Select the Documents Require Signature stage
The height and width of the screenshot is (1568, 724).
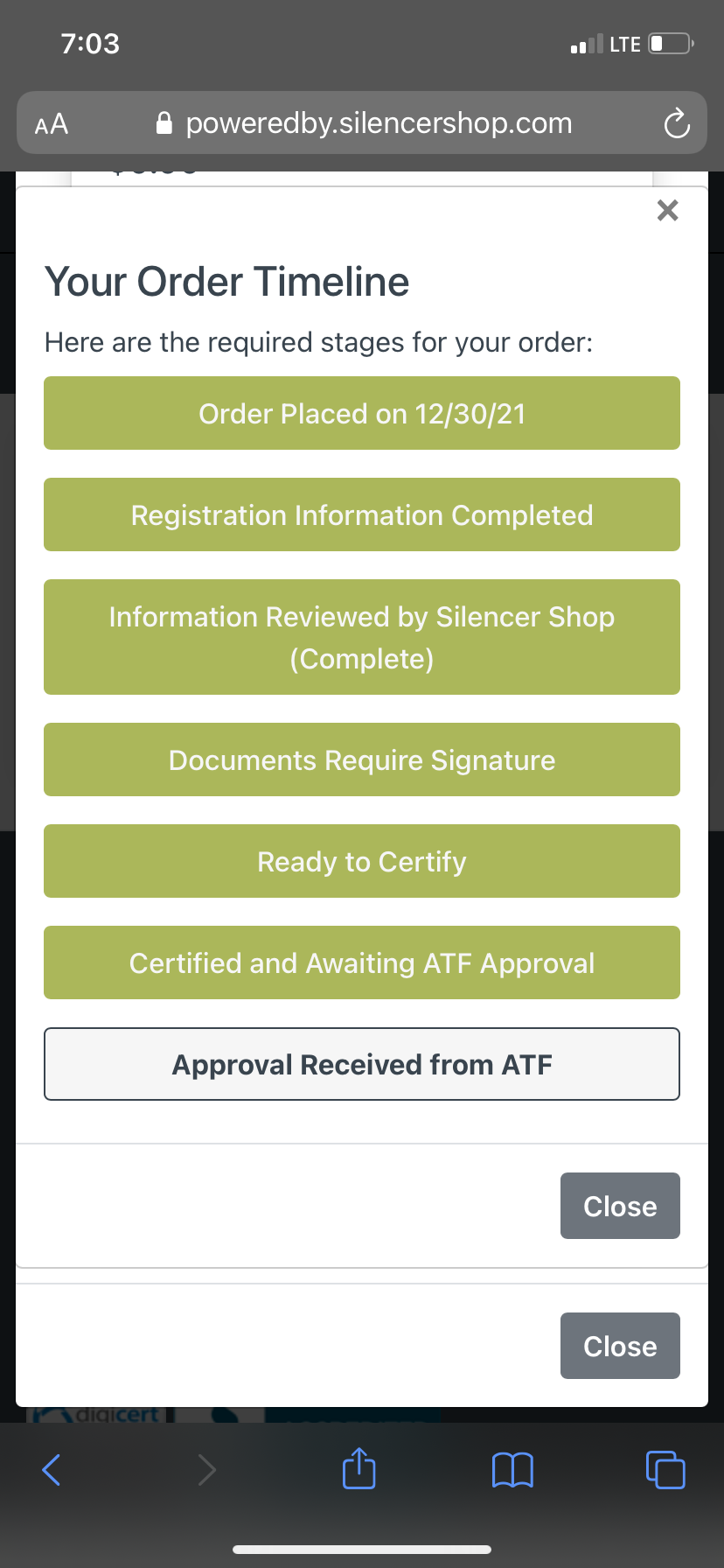point(362,759)
